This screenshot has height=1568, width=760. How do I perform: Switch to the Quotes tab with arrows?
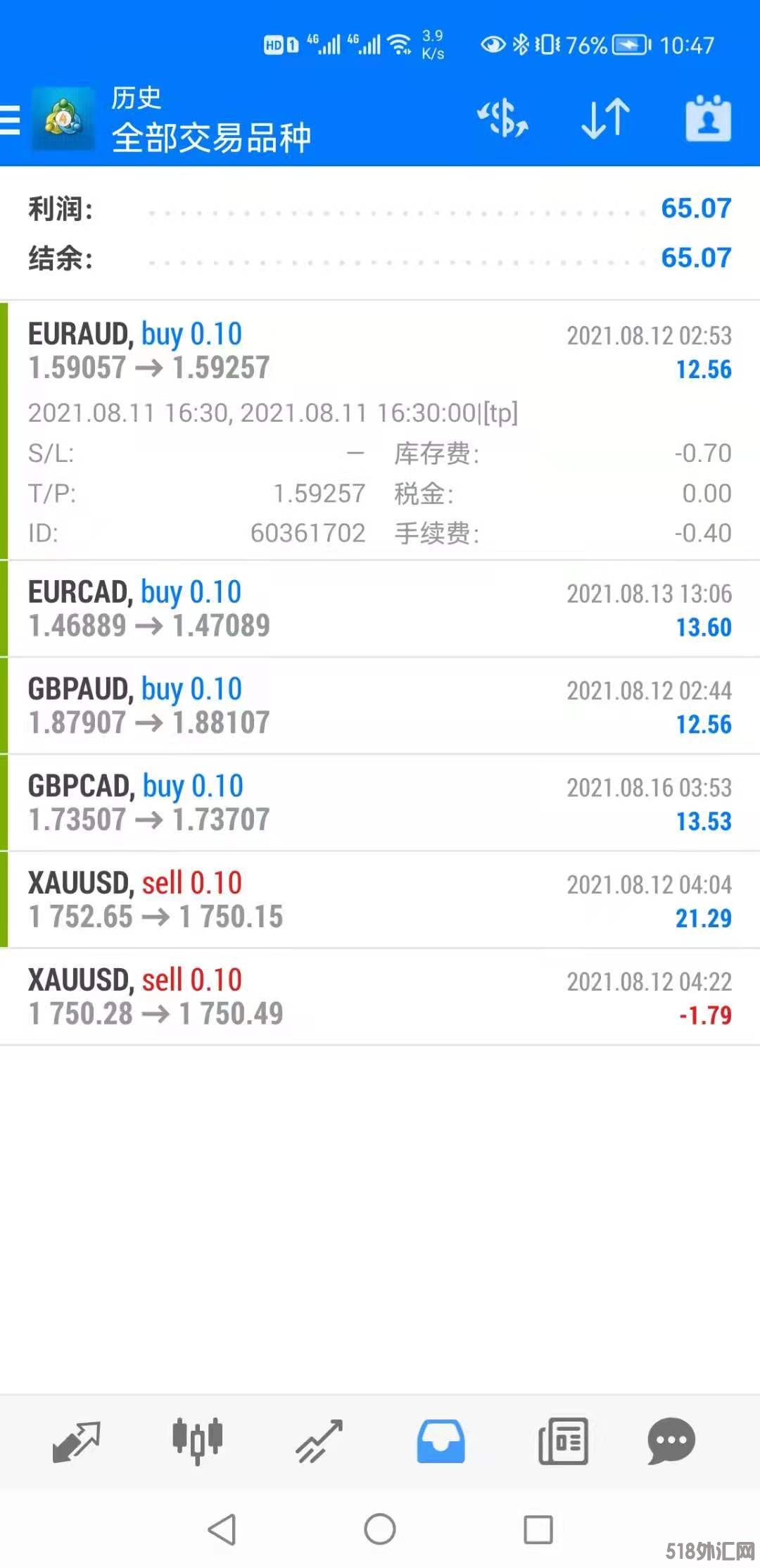click(77, 1441)
